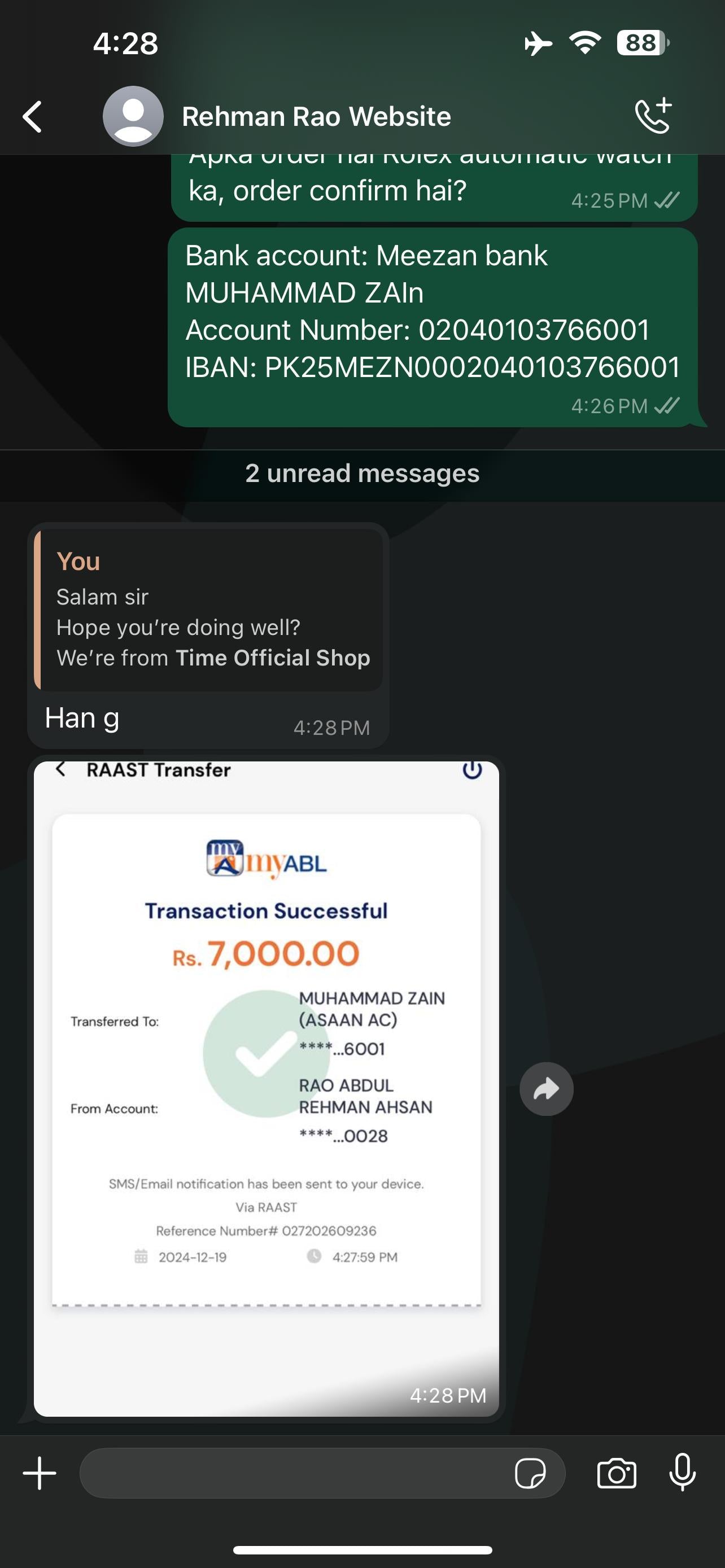Forward the transaction receipt image

click(546, 1089)
